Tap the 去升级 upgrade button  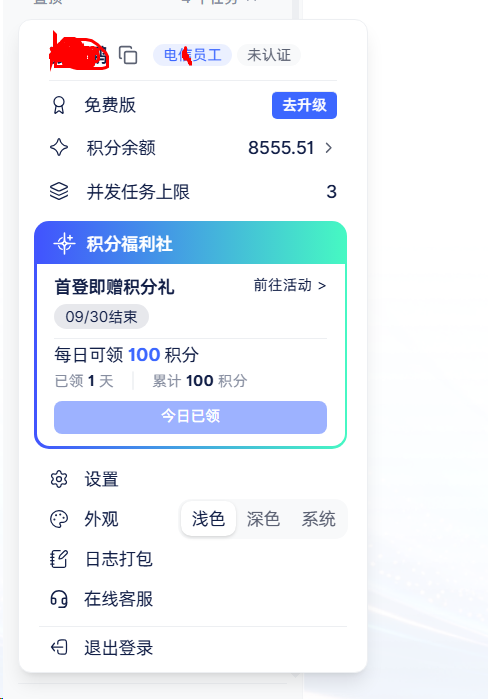tap(304, 105)
